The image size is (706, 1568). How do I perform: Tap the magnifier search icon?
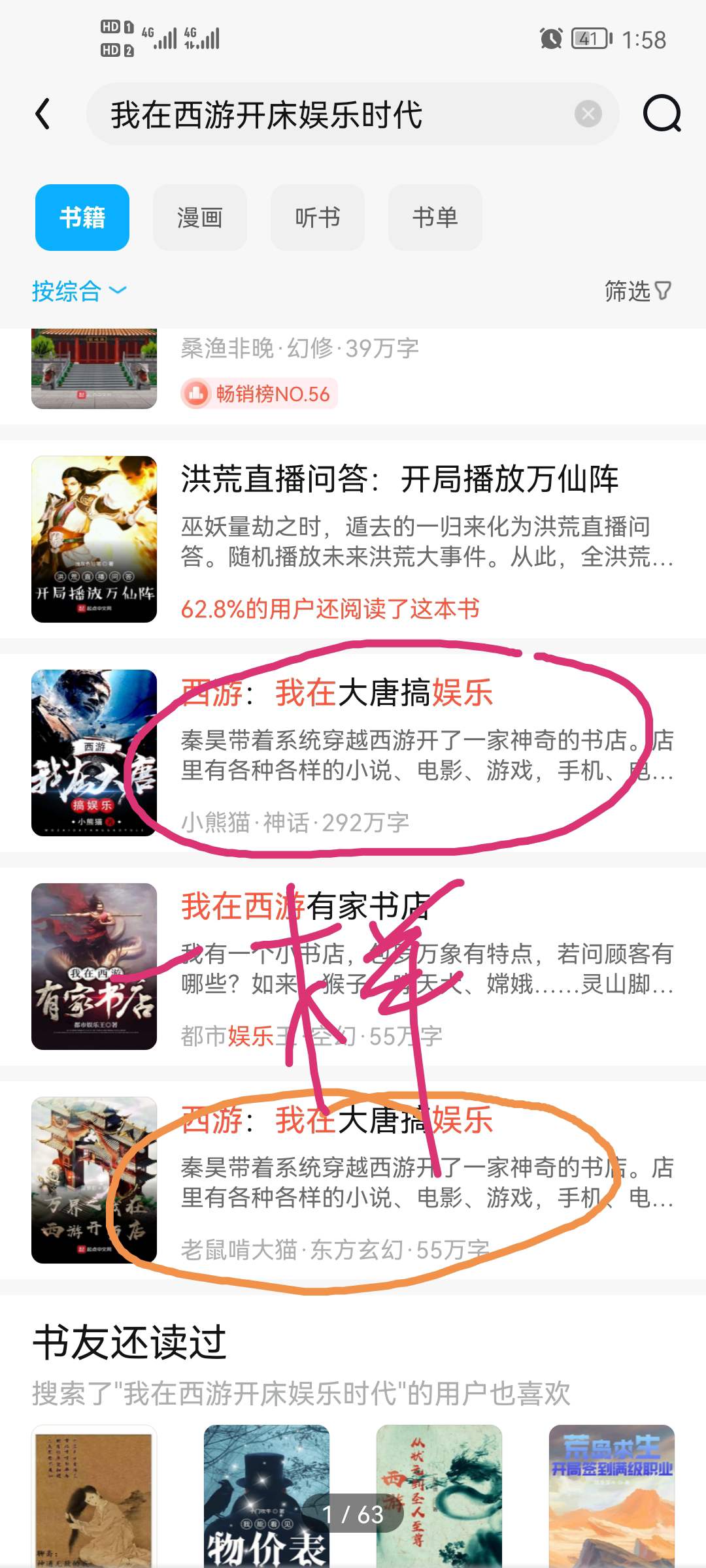coord(662,114)
